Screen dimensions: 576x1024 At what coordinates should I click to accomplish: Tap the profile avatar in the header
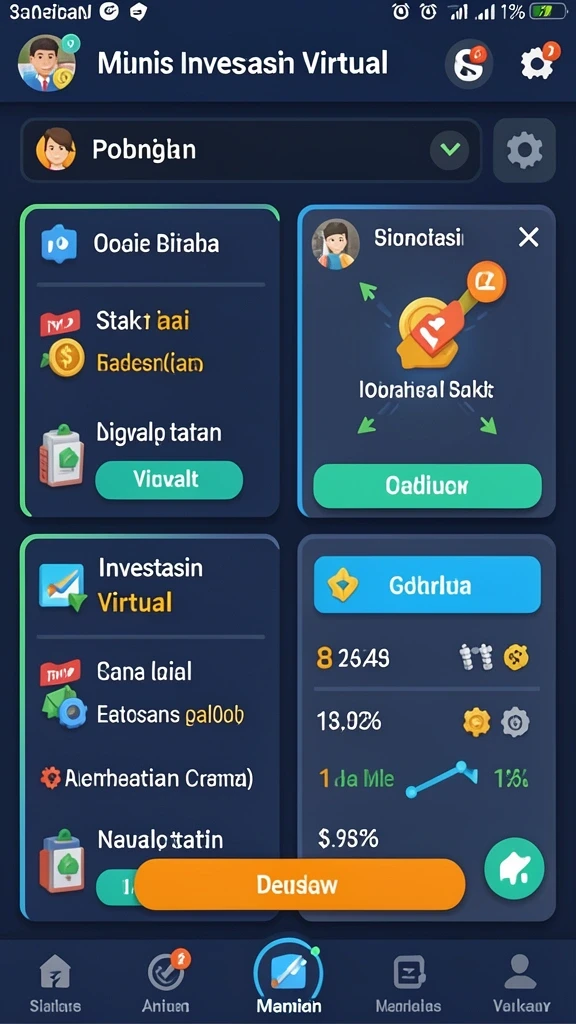point(47,63)
